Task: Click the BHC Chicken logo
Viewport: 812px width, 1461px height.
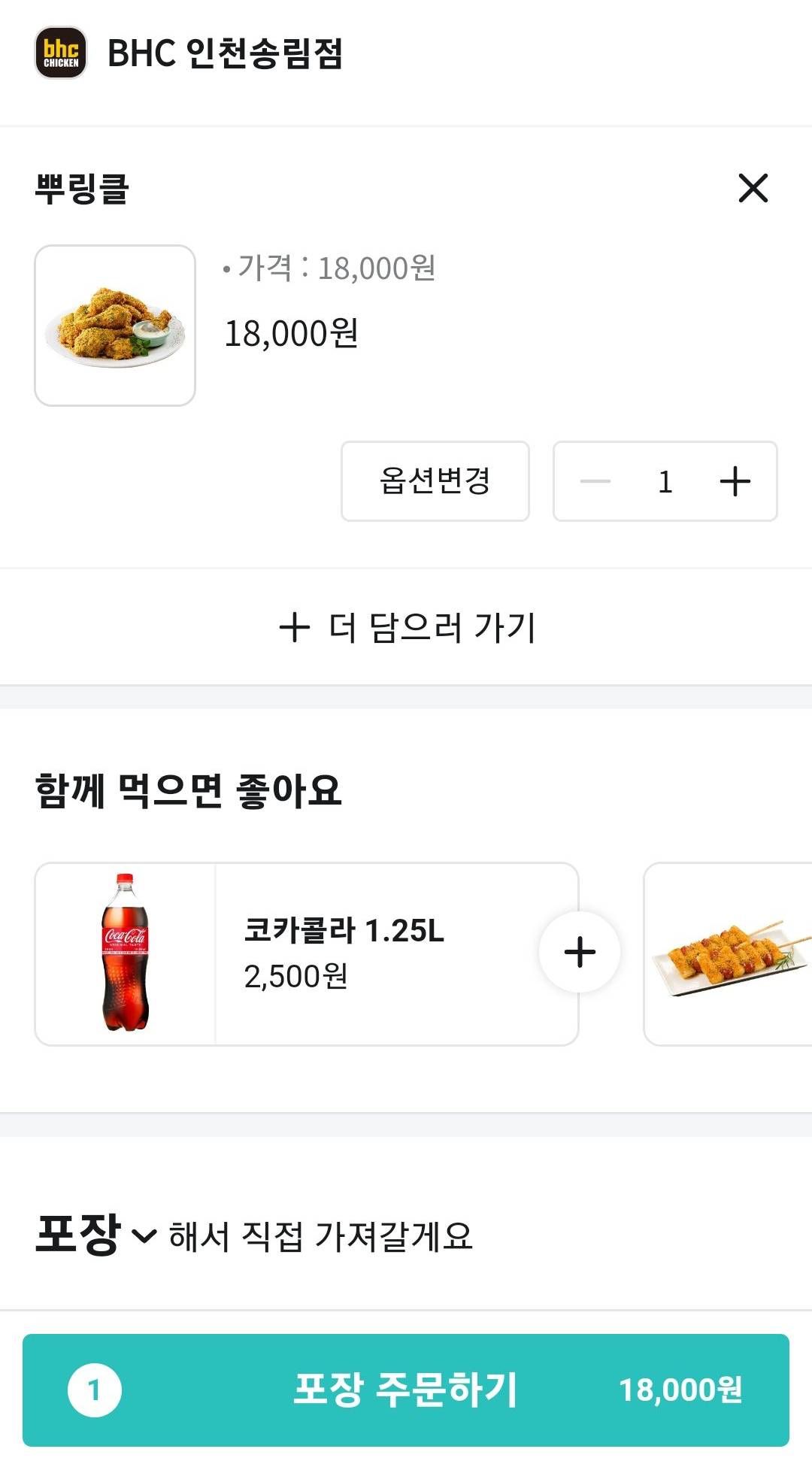Action: (x=64, y=51)
